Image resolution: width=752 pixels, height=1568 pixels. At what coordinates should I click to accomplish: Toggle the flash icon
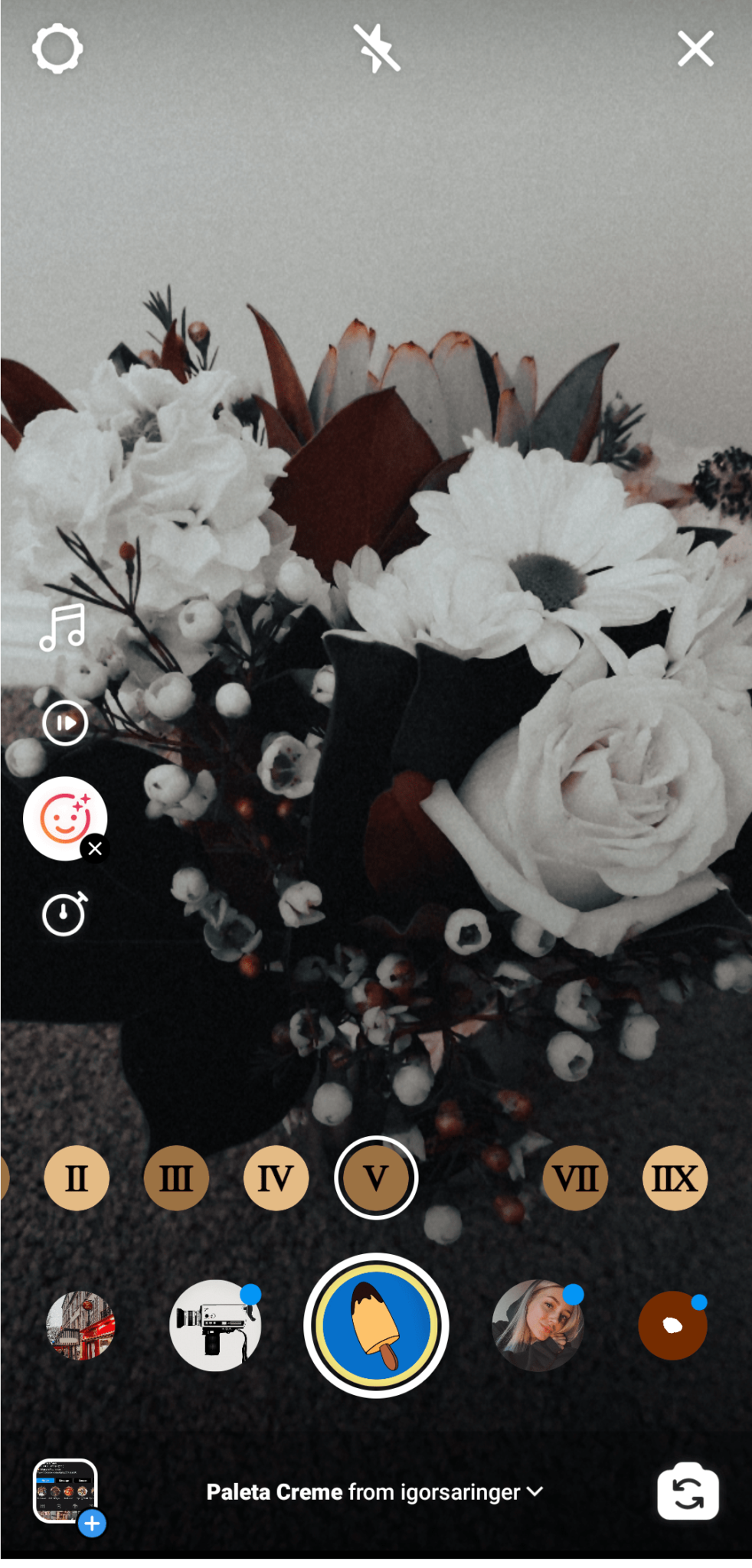[x=376, y=48]
